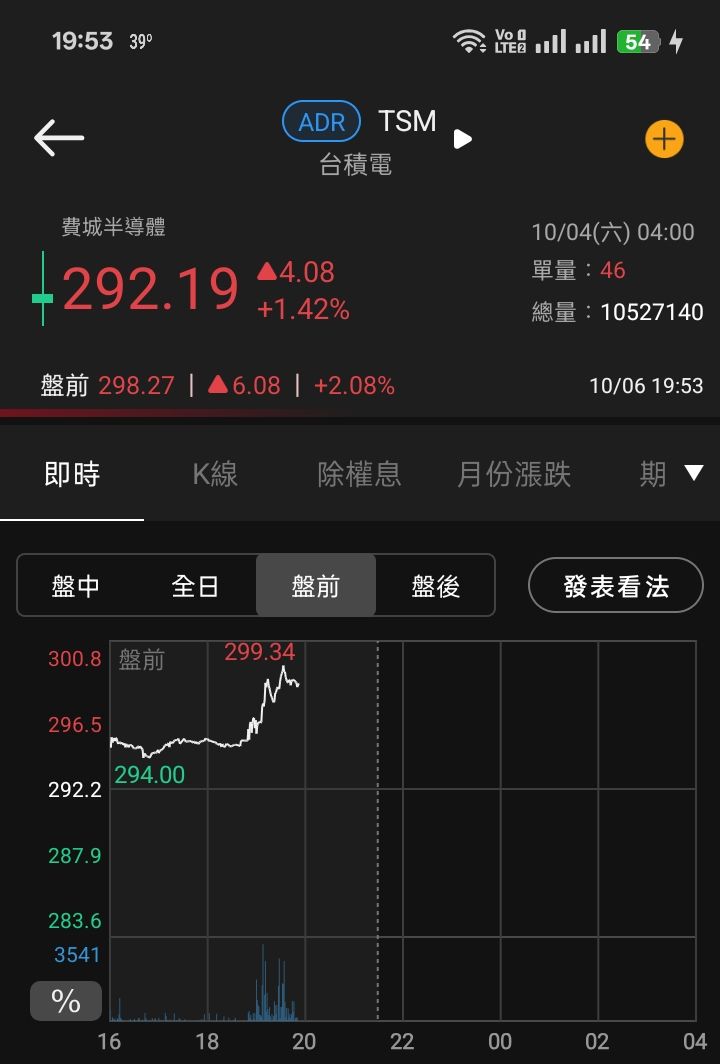Select the 盤後 chart segment

(x=436, y=586)
